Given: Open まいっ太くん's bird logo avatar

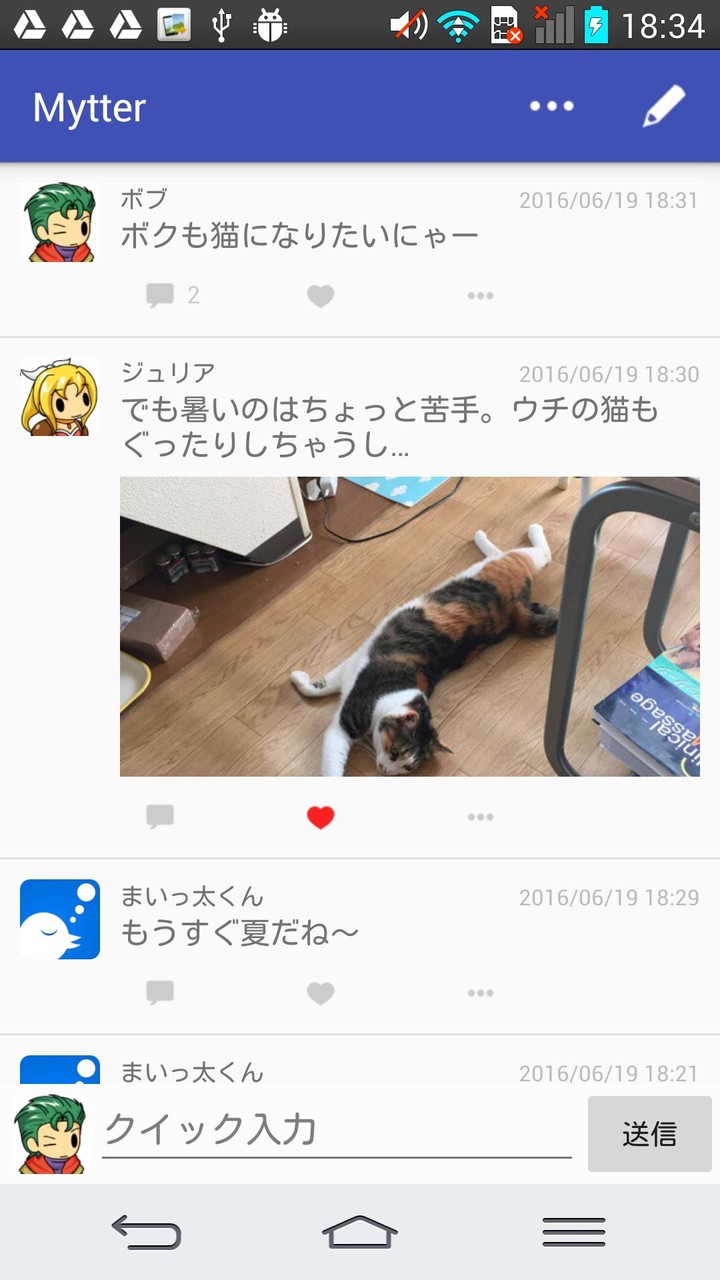Looking at the screenshot, I should [x=60, y=919].
